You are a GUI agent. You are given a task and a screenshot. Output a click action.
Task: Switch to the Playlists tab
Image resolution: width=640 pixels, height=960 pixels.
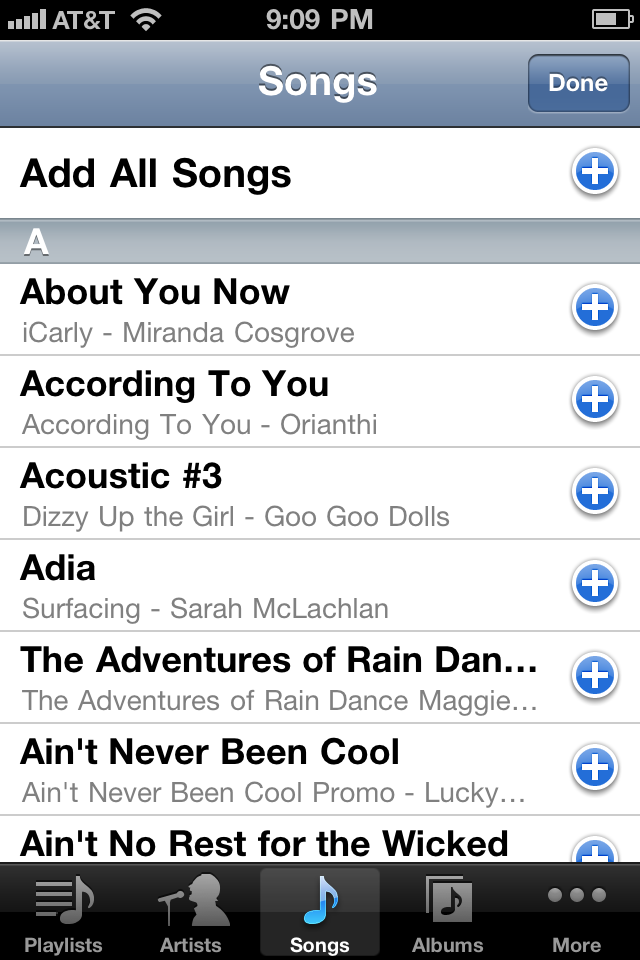click(64, 915)
